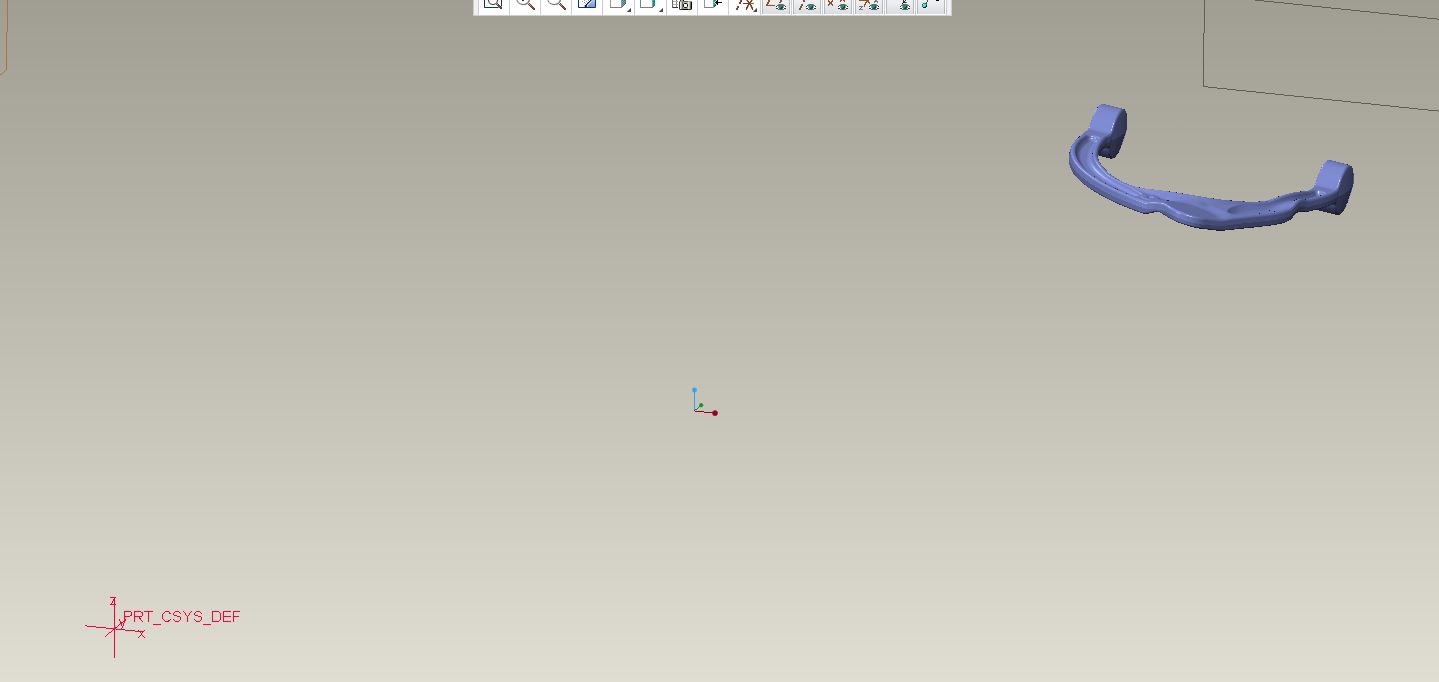Repaint the graphics window

[588, 5]
